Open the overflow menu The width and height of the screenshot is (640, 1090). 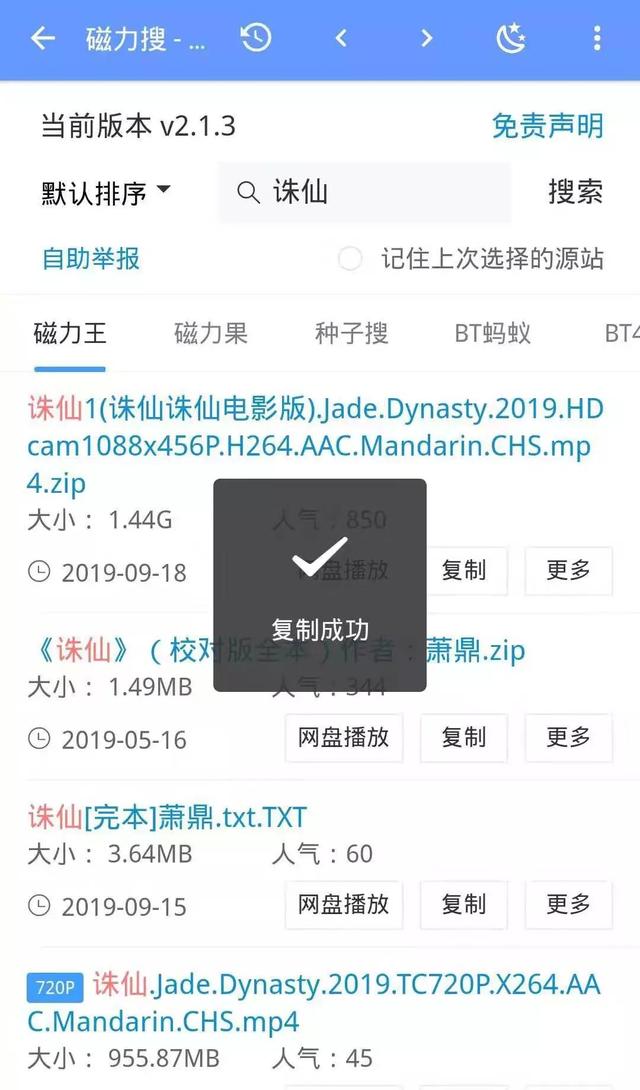(x=597, y=38)
